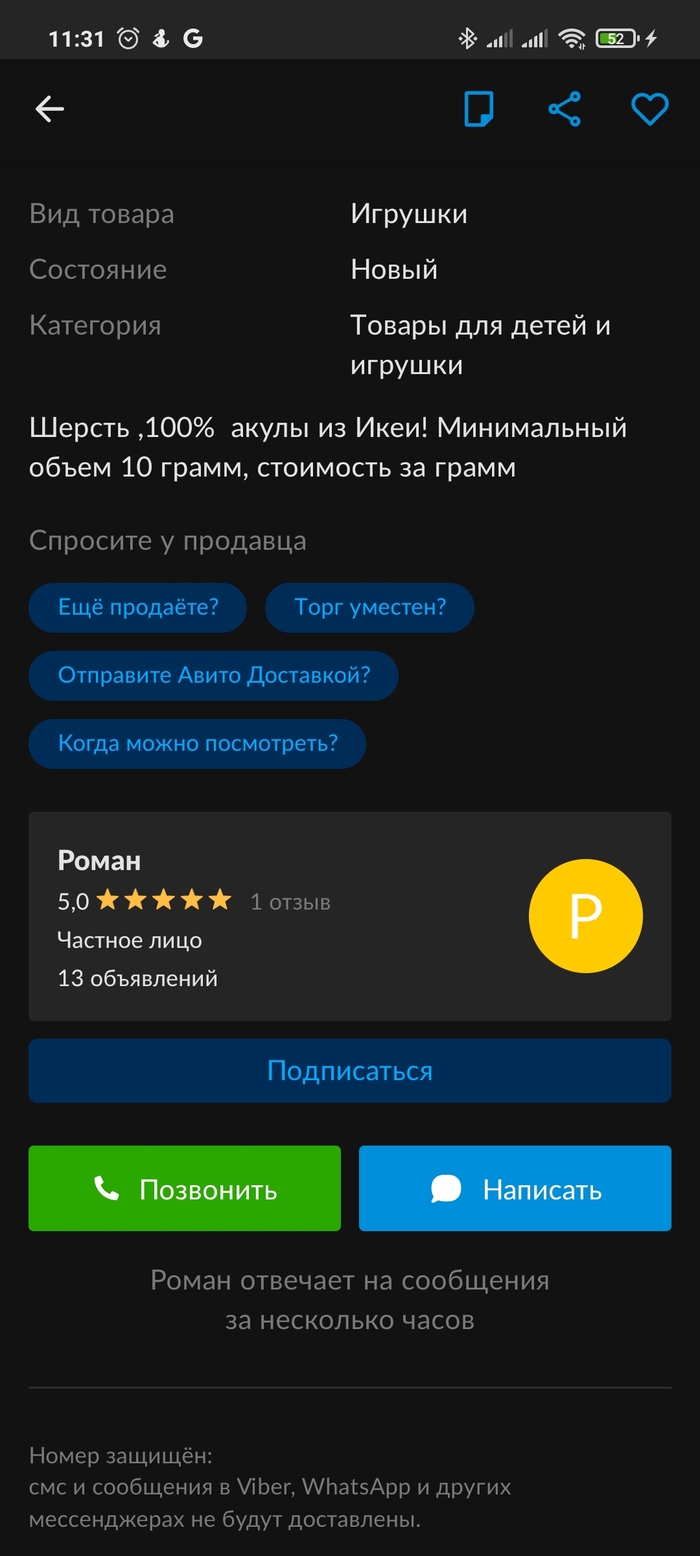
Task: Share this Avito listing
Action: (564, 109)
